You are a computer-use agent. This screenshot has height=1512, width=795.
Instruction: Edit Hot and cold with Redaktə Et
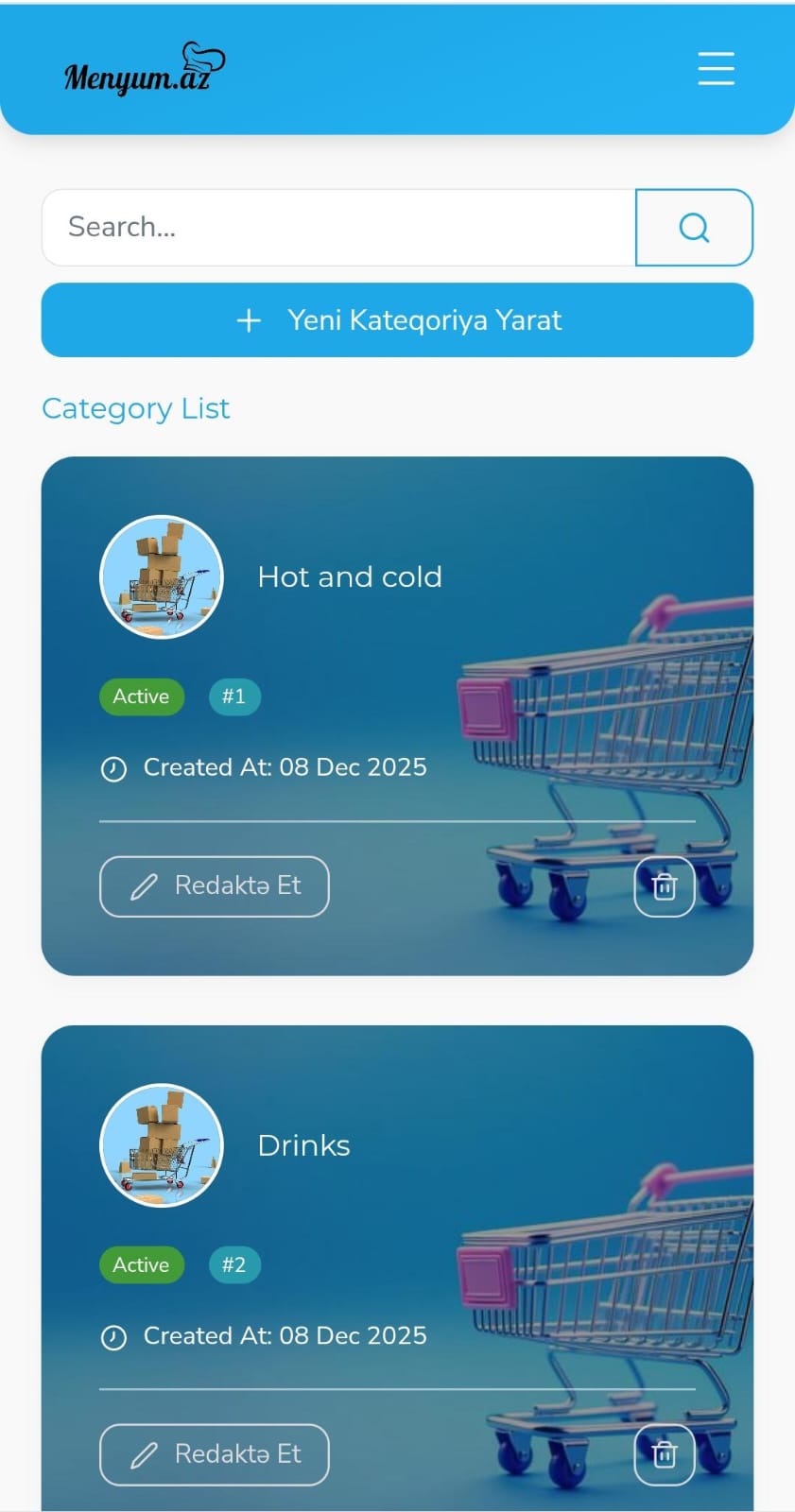215,886
